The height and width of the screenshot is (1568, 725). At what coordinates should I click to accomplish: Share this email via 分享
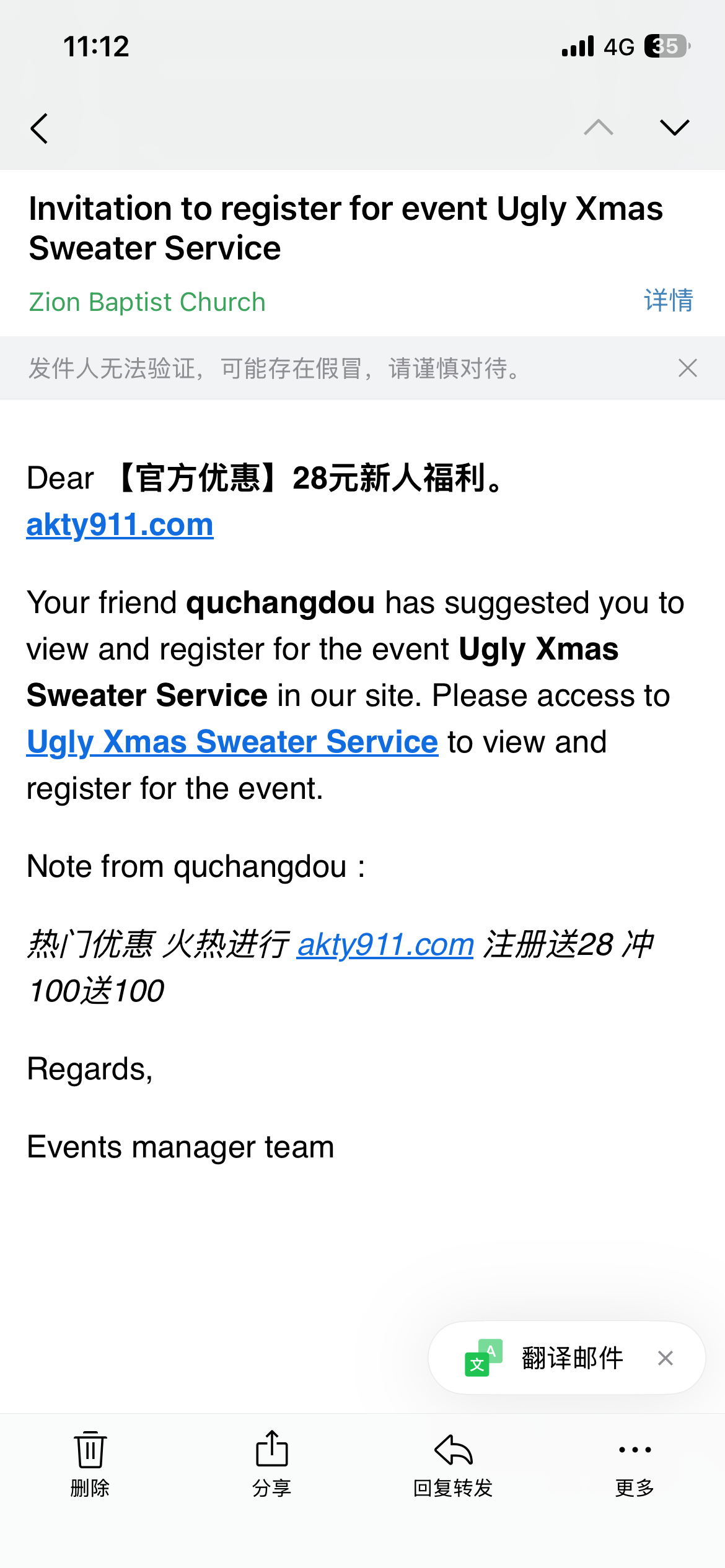point(271,1463)
